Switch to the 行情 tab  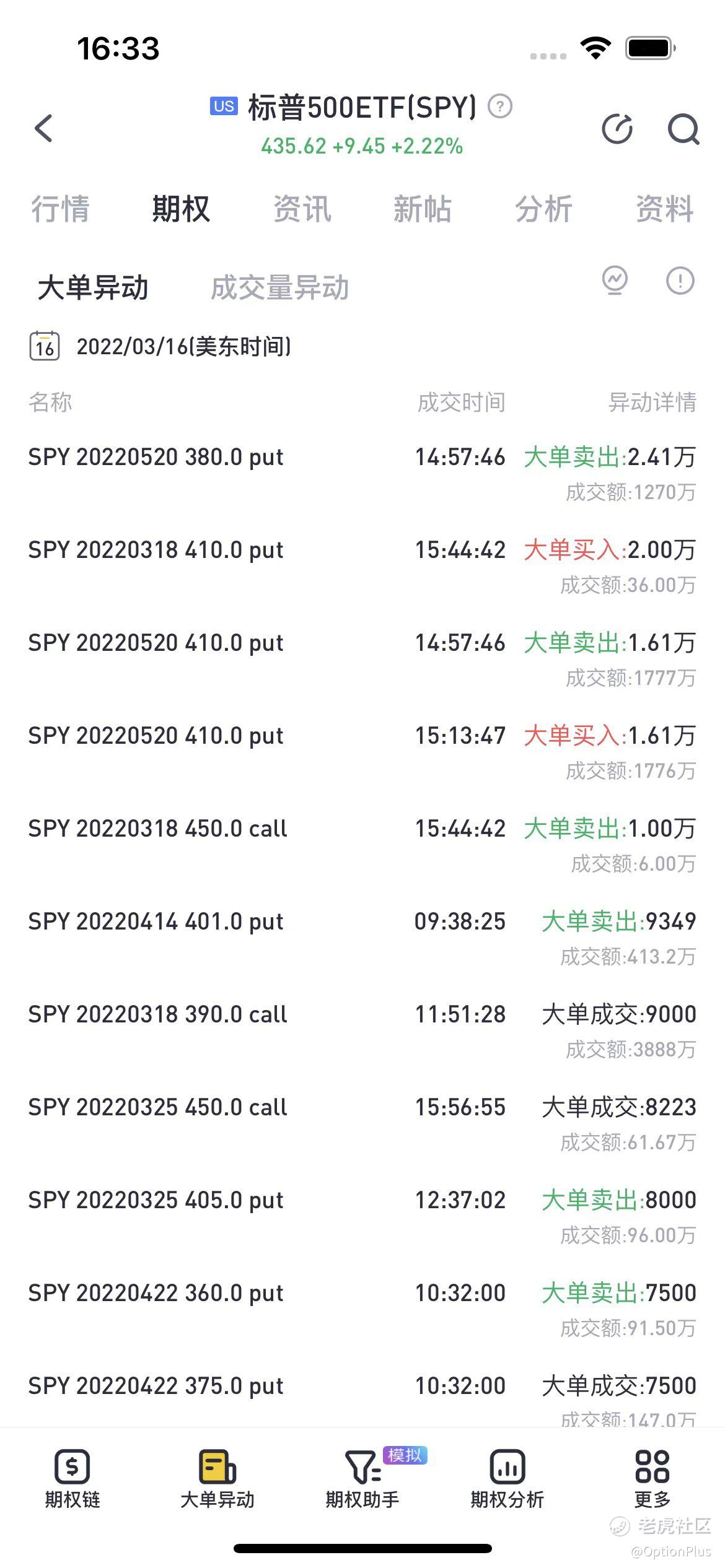[x=60, y=209]
